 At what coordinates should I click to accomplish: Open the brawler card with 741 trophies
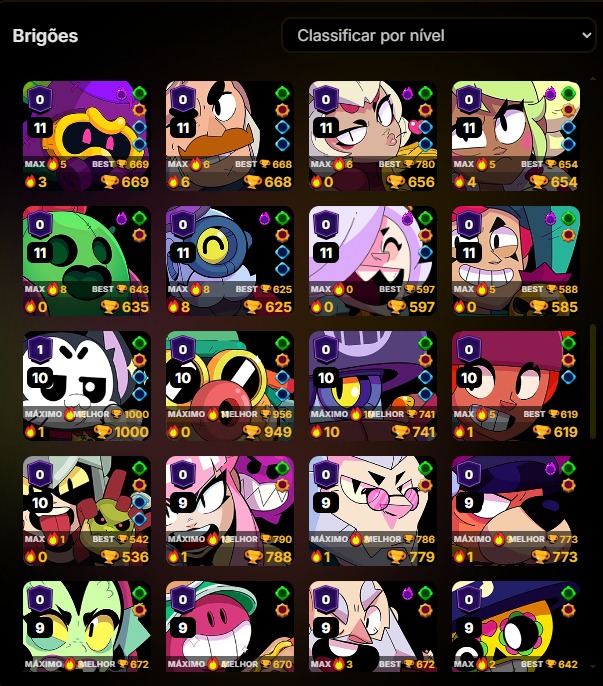coord(373,385)
